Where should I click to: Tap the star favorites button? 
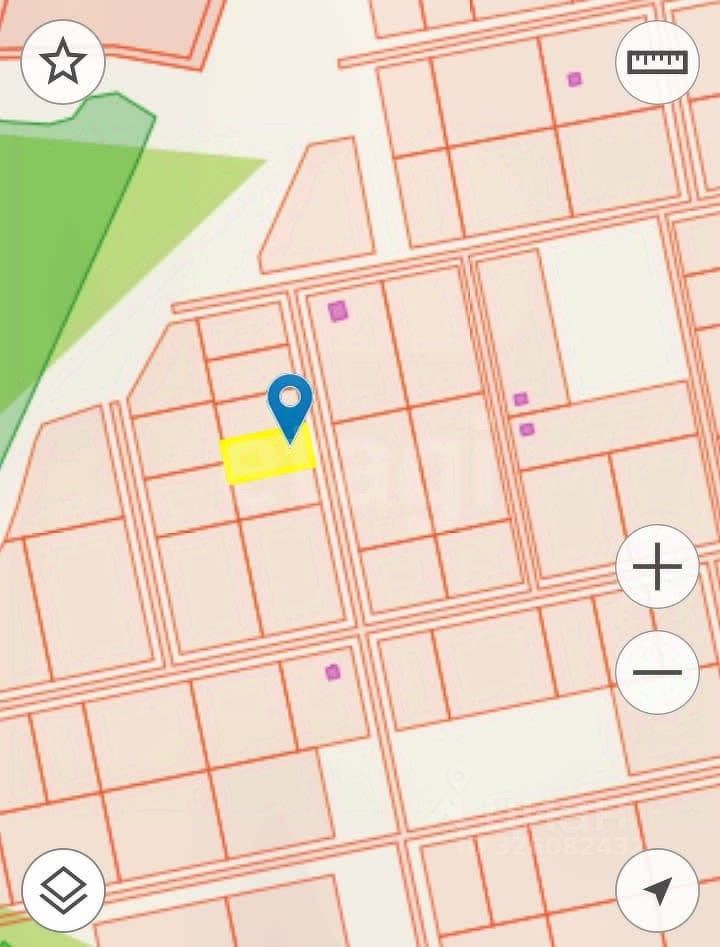coord(63,62)
